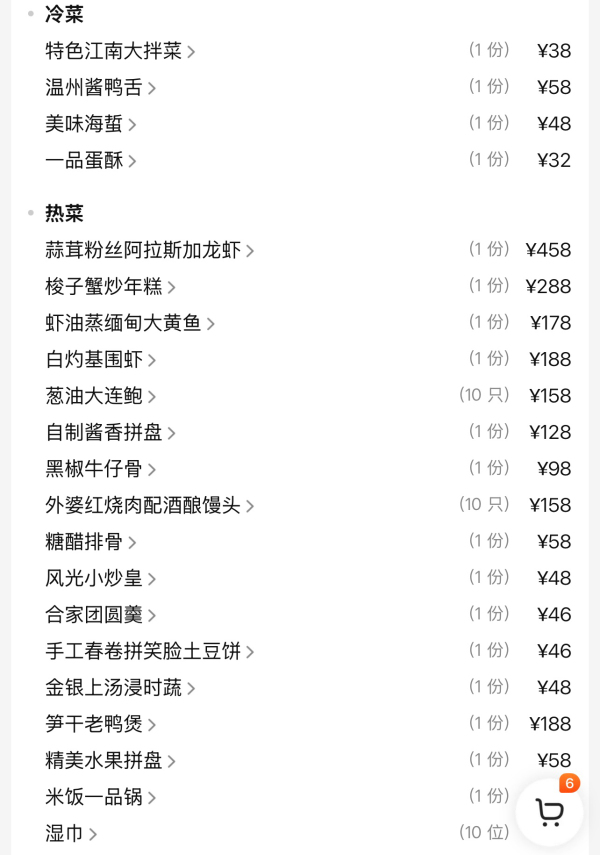View details for 美味海蜇
This screenshot has height=855, width=600.
click(x=90, y=124)
